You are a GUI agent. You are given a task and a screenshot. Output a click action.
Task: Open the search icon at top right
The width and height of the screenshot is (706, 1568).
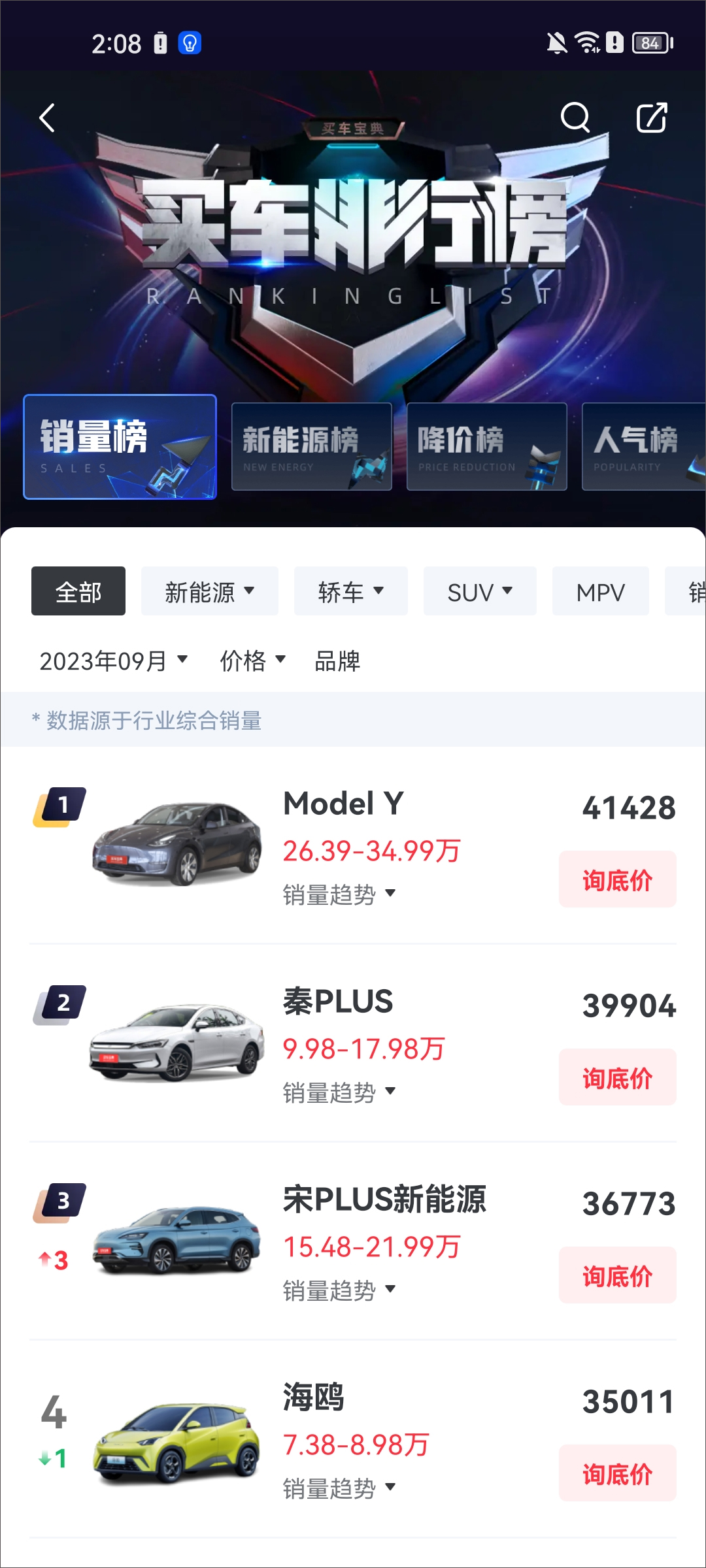click(576, 118)
